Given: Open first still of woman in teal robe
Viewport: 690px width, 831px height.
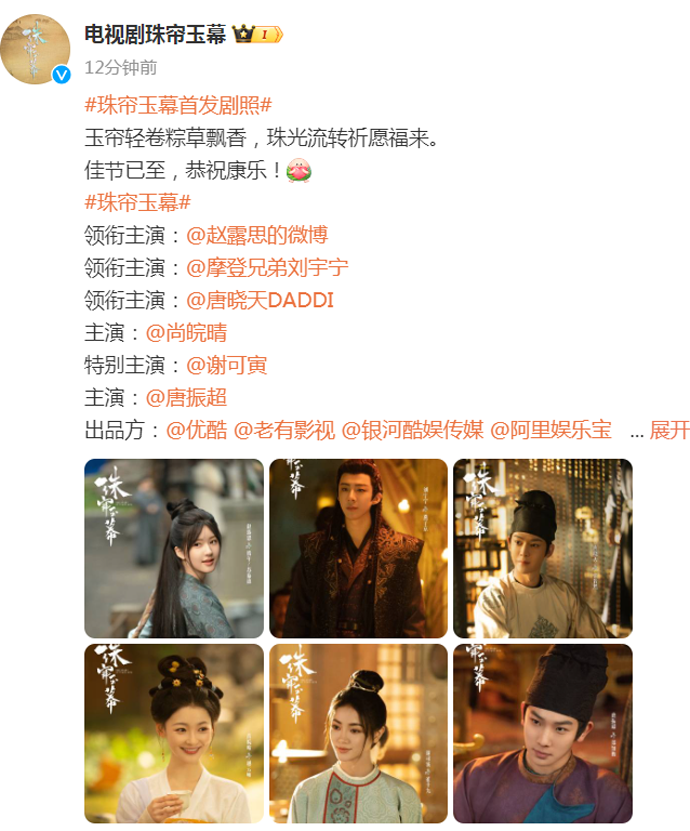Looking at the screenshot, I should point(174,548).
